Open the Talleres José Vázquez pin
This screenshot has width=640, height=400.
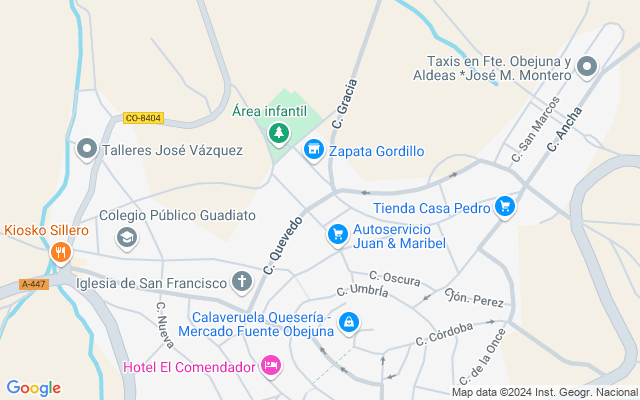[86, 151]
